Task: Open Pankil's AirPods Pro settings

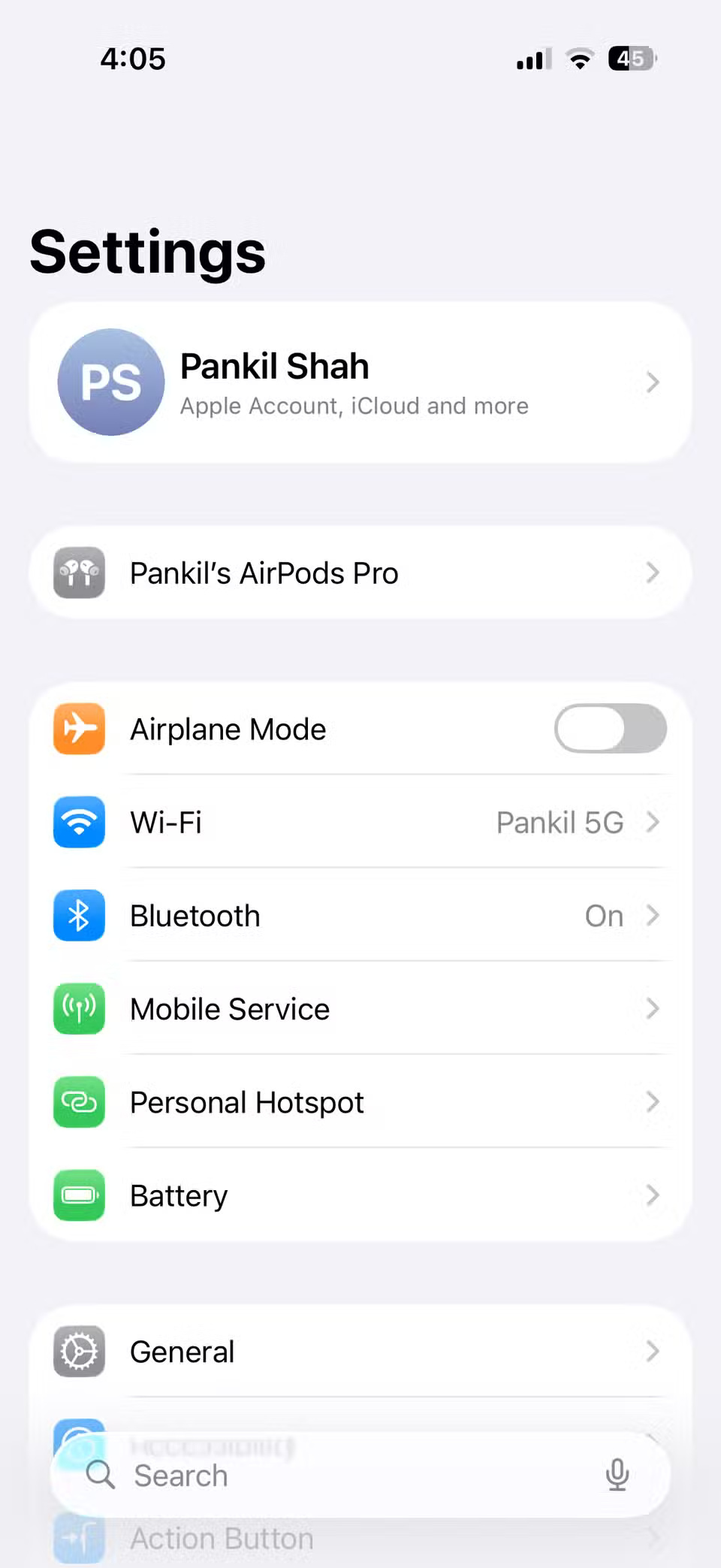Action: [360, 573]
